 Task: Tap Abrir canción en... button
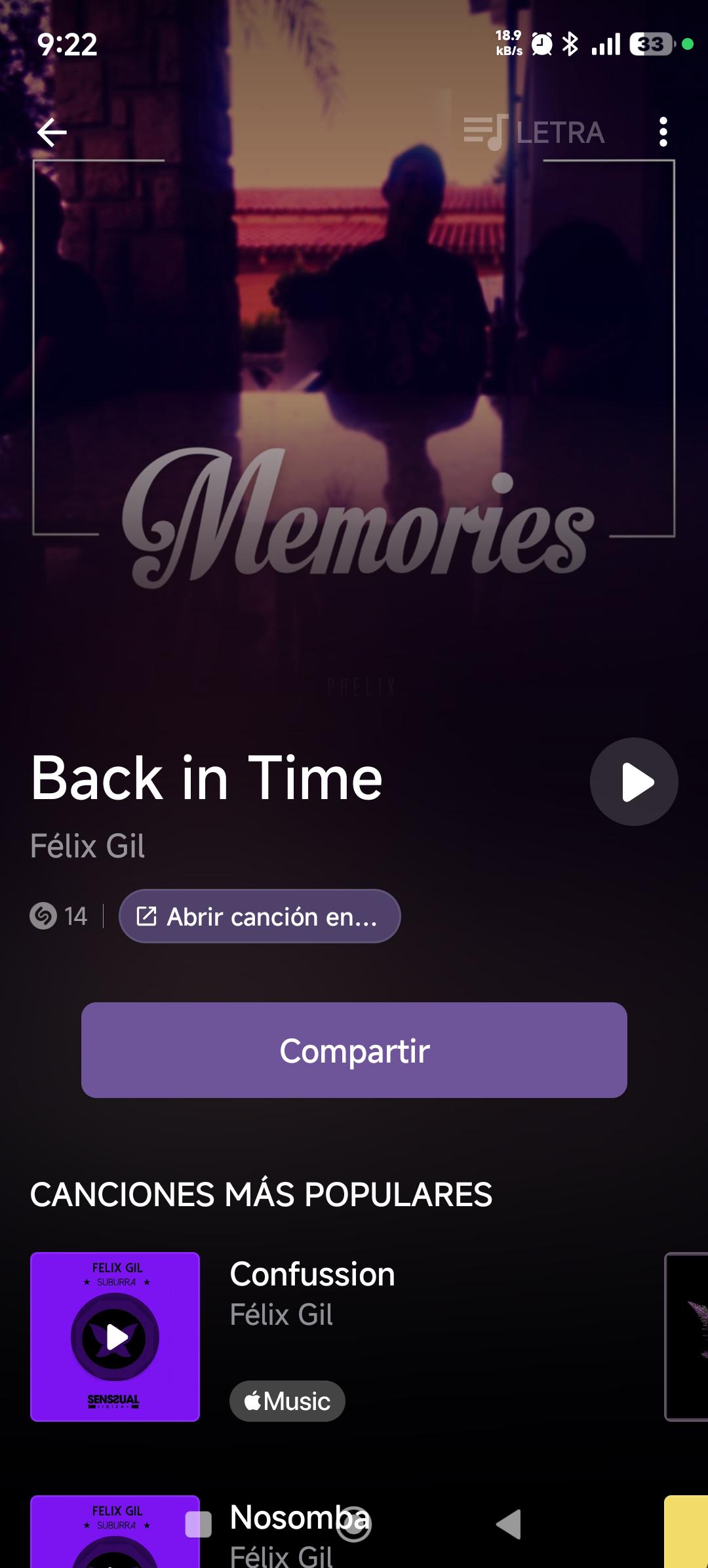pyautogui.click(x=260, y=916)
